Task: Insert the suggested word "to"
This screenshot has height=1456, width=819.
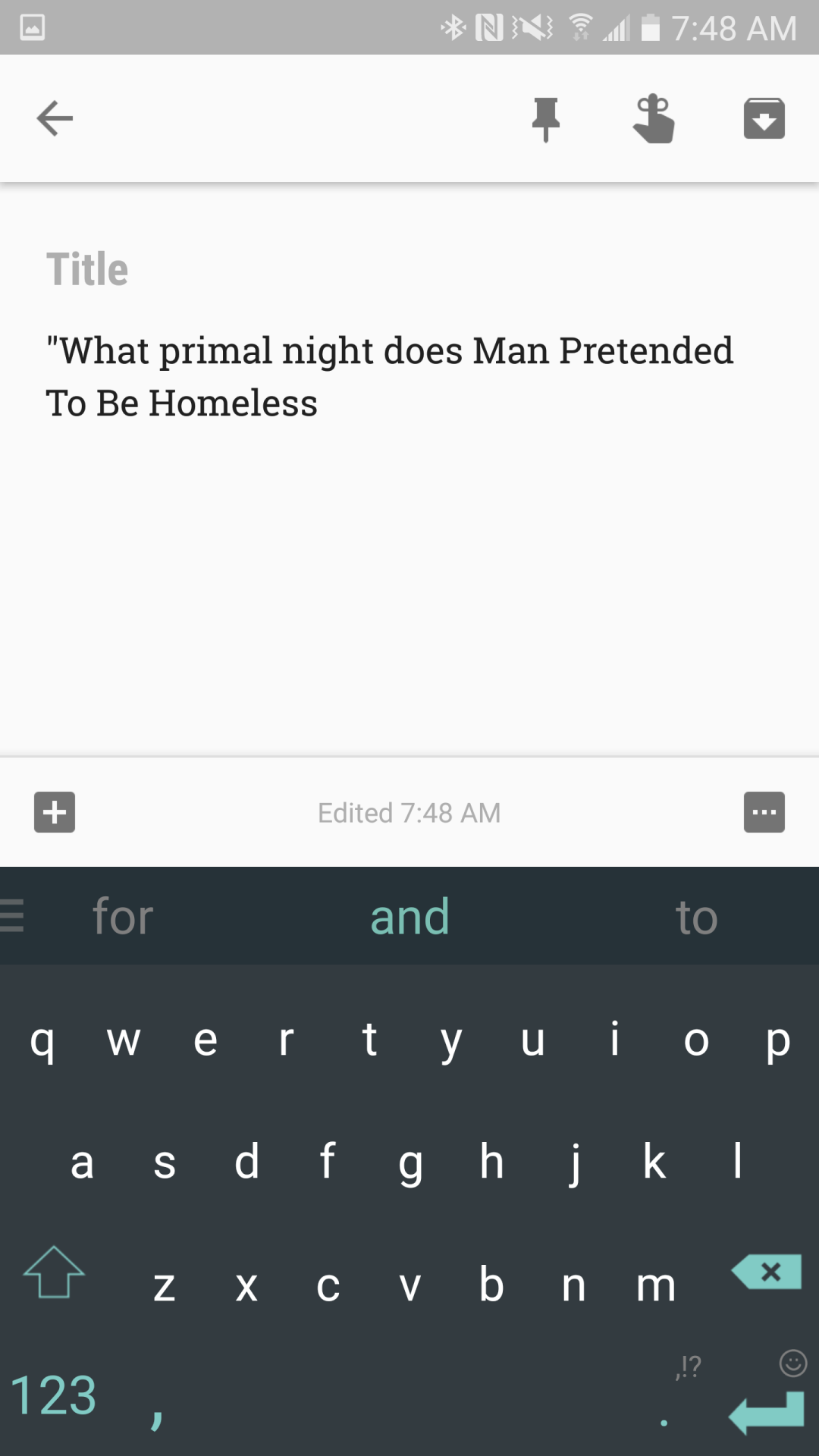Action: [x=696, y=917]
